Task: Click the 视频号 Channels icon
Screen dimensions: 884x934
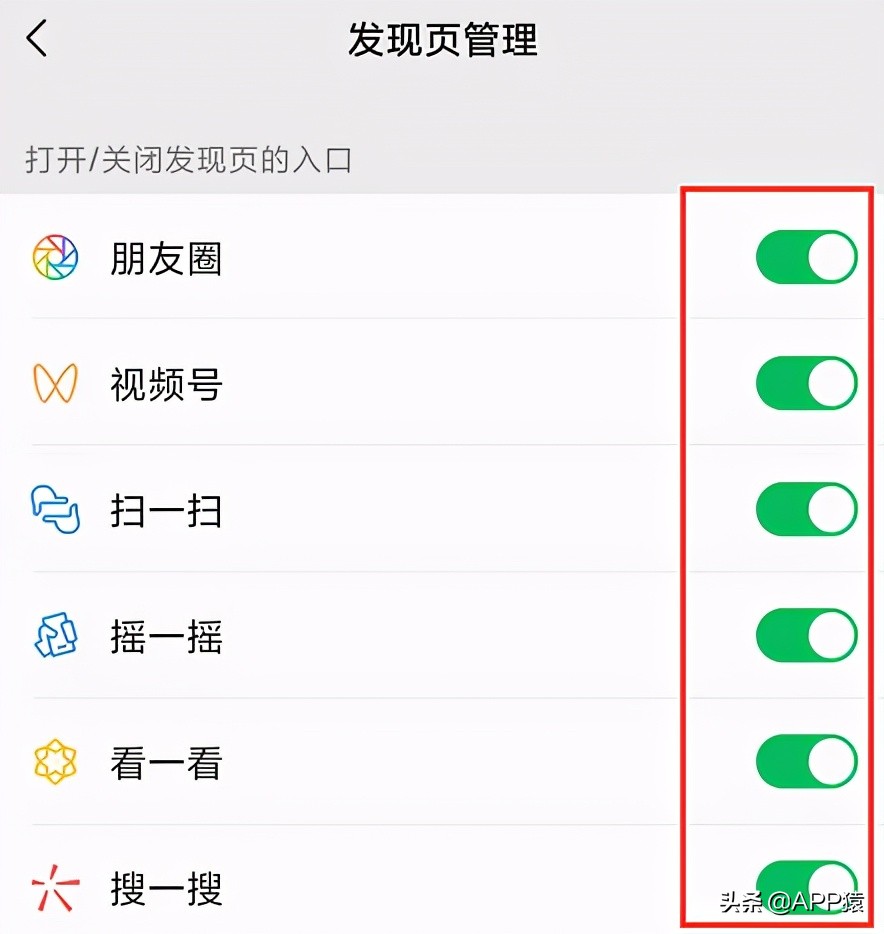Action: click(53, 382)
